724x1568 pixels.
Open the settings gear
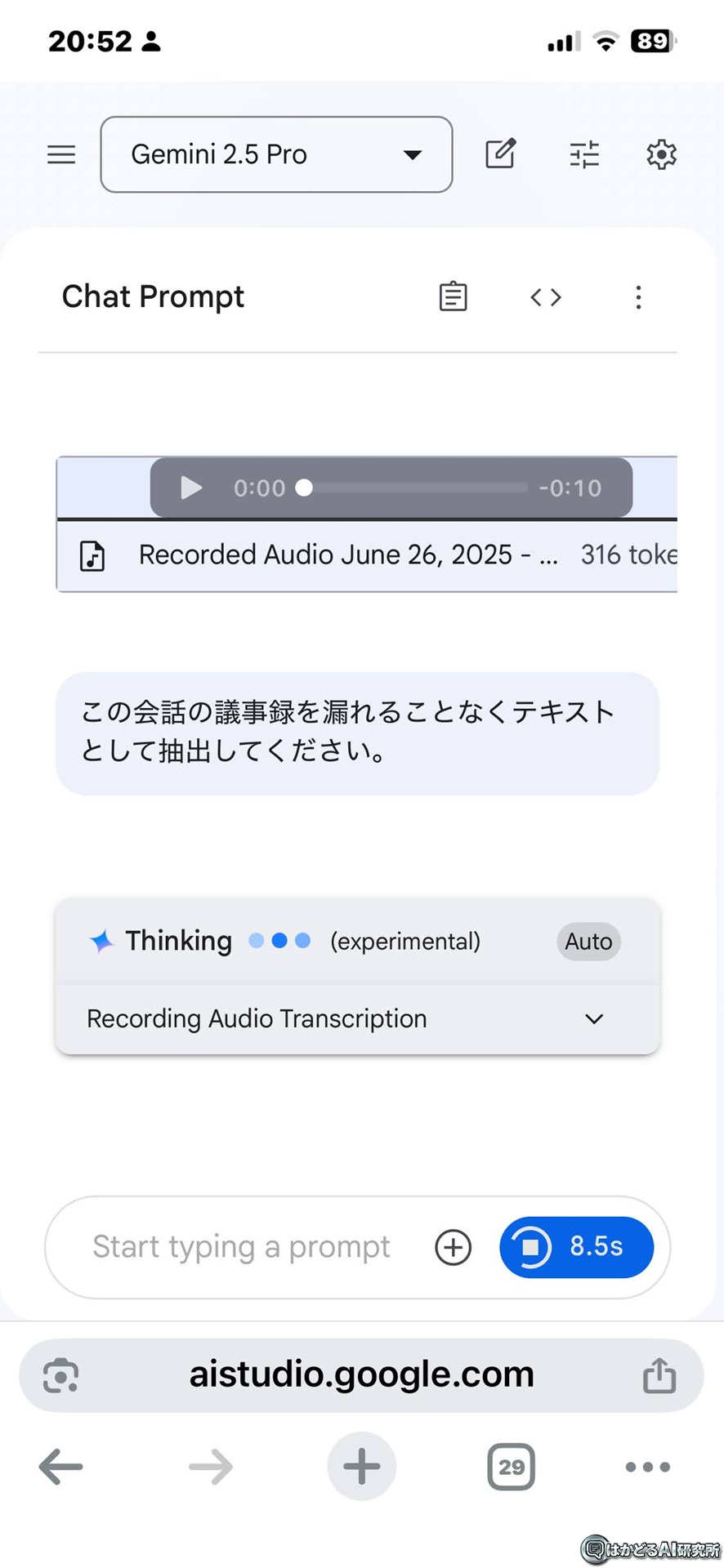pyautogui.click(x=661, y=154)
